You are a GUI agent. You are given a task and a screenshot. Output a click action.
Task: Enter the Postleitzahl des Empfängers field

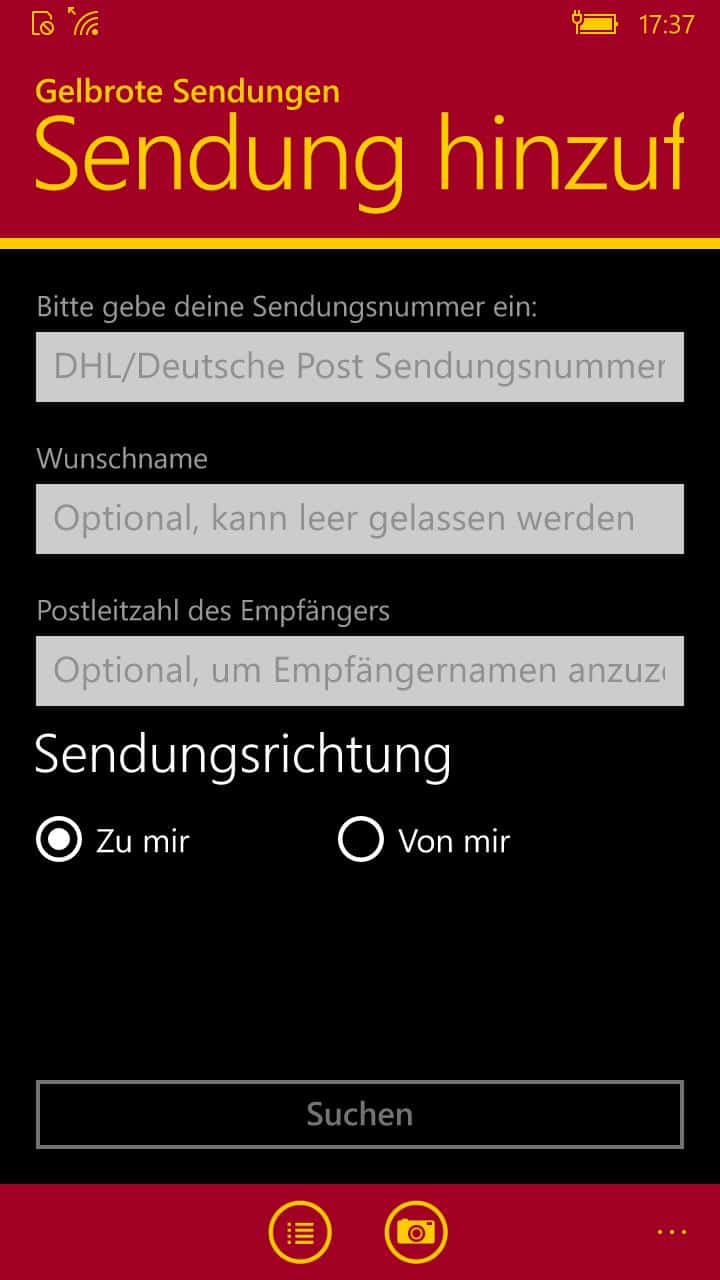pyautogui.click(x=360, y=671)
